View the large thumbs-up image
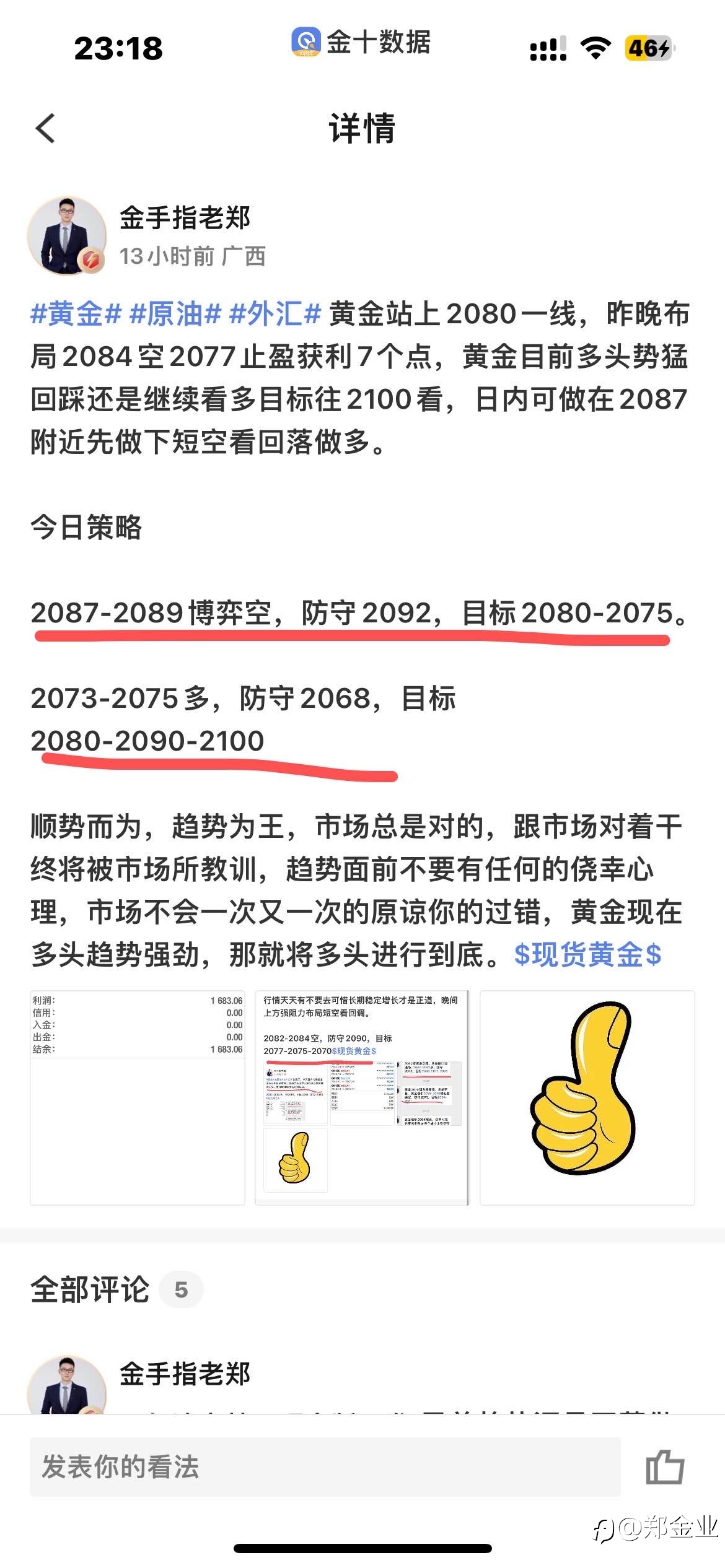 [587, 1097]
